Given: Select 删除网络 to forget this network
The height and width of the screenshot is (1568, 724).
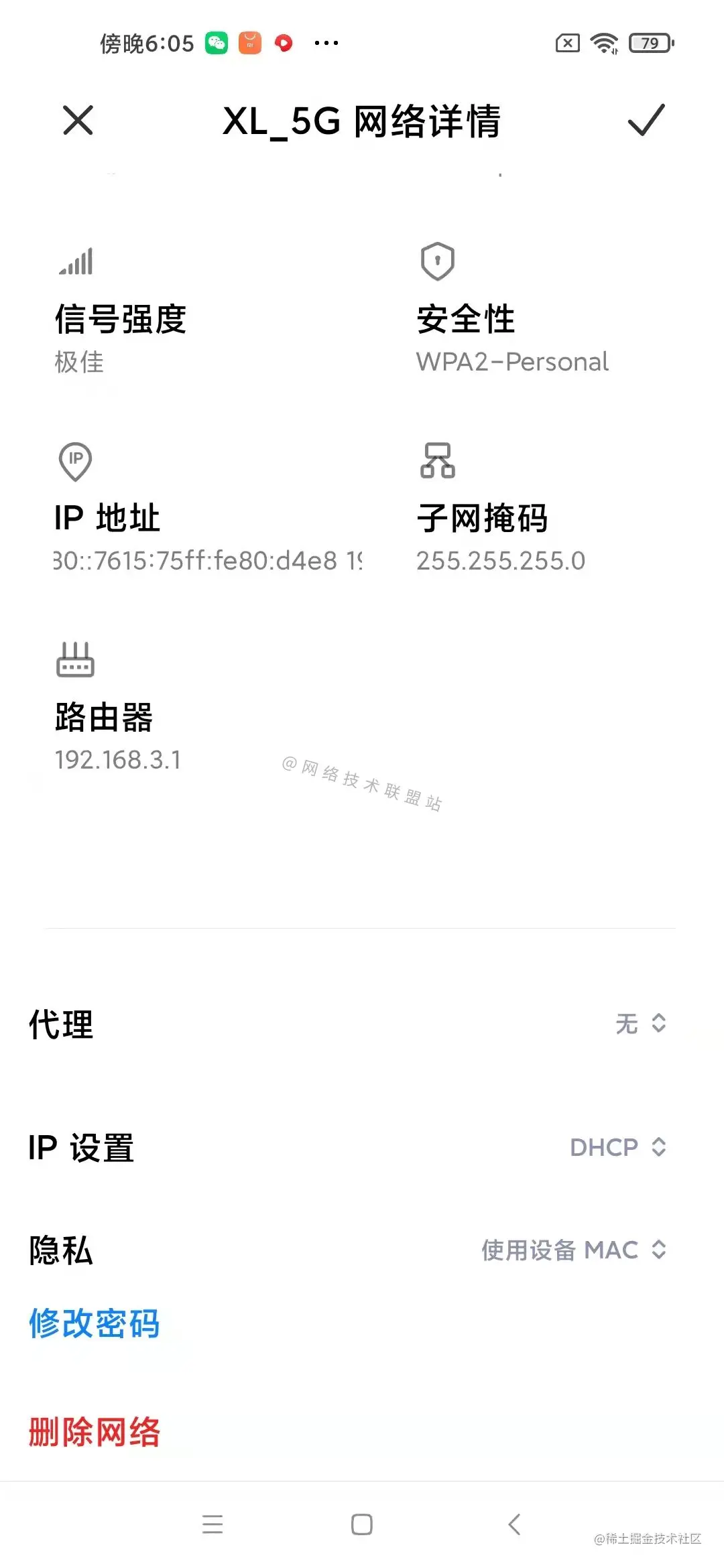Looking at the screenshot, I should [95, 1432].
